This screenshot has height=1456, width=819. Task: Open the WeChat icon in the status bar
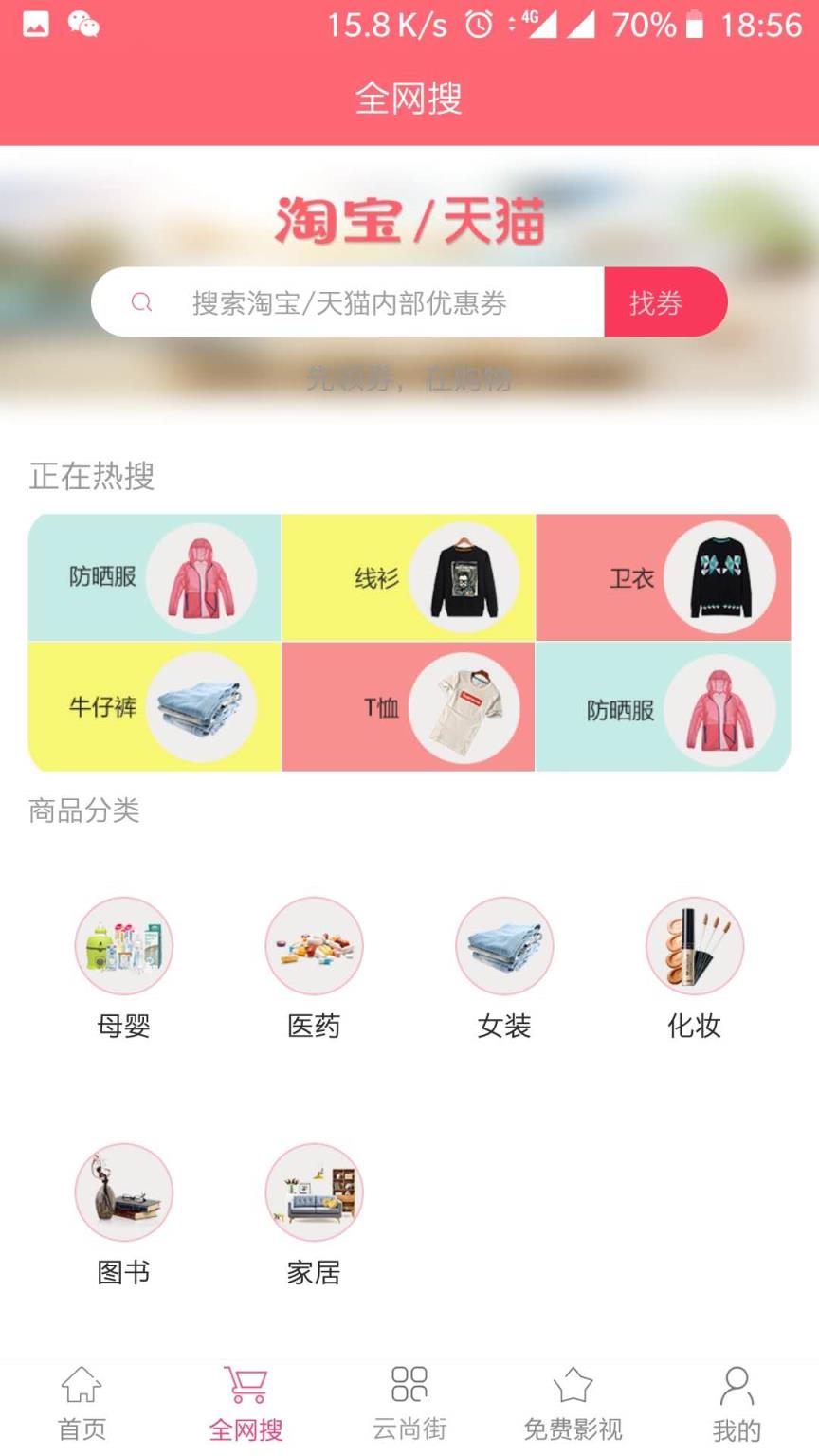pyautogui.click(x=81, y=26)
